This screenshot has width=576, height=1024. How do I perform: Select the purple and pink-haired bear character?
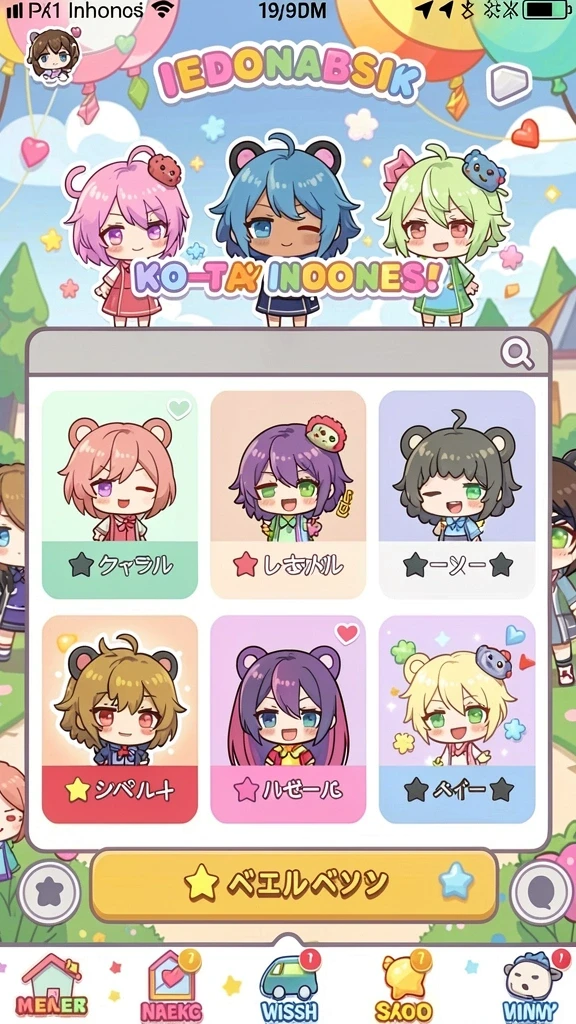pos(288,719)
